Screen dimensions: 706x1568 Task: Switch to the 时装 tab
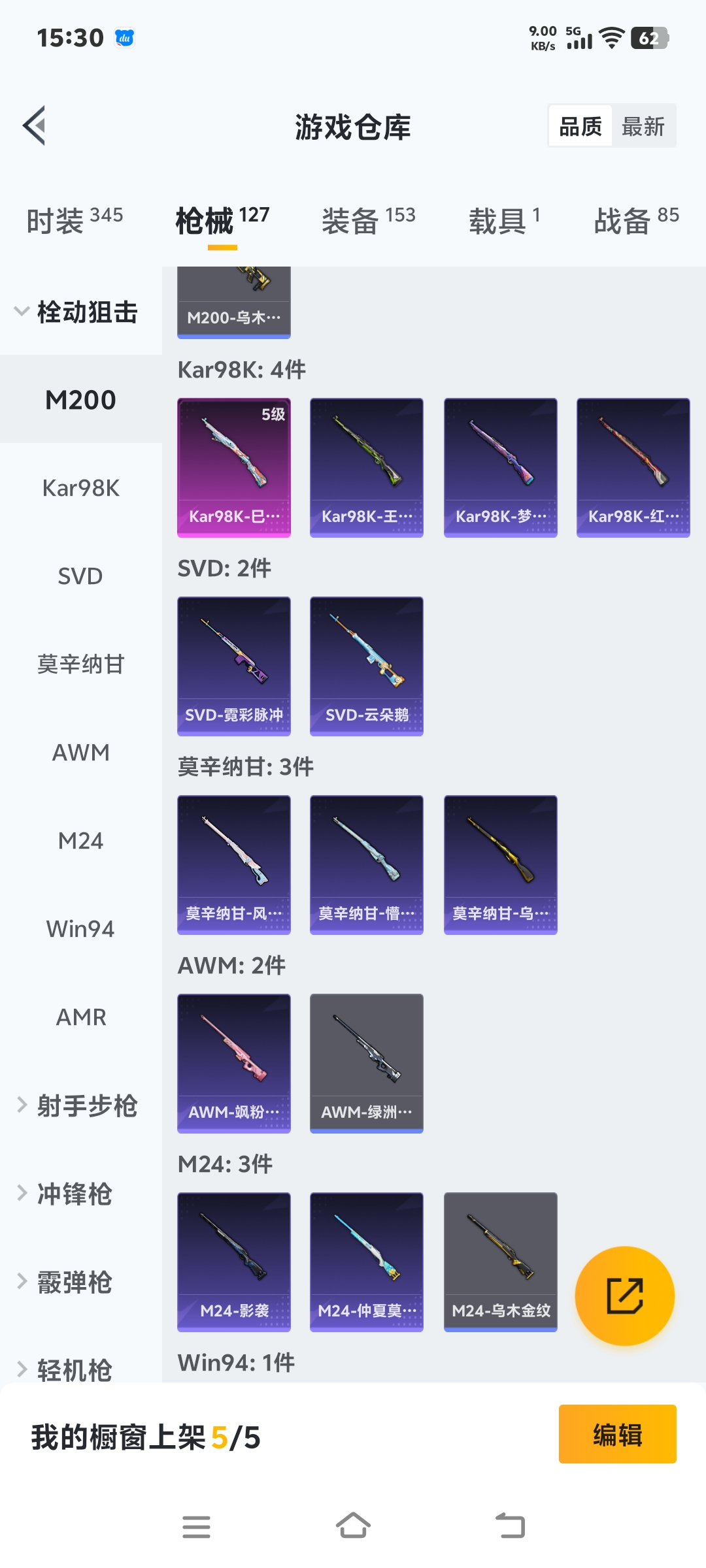75,221
